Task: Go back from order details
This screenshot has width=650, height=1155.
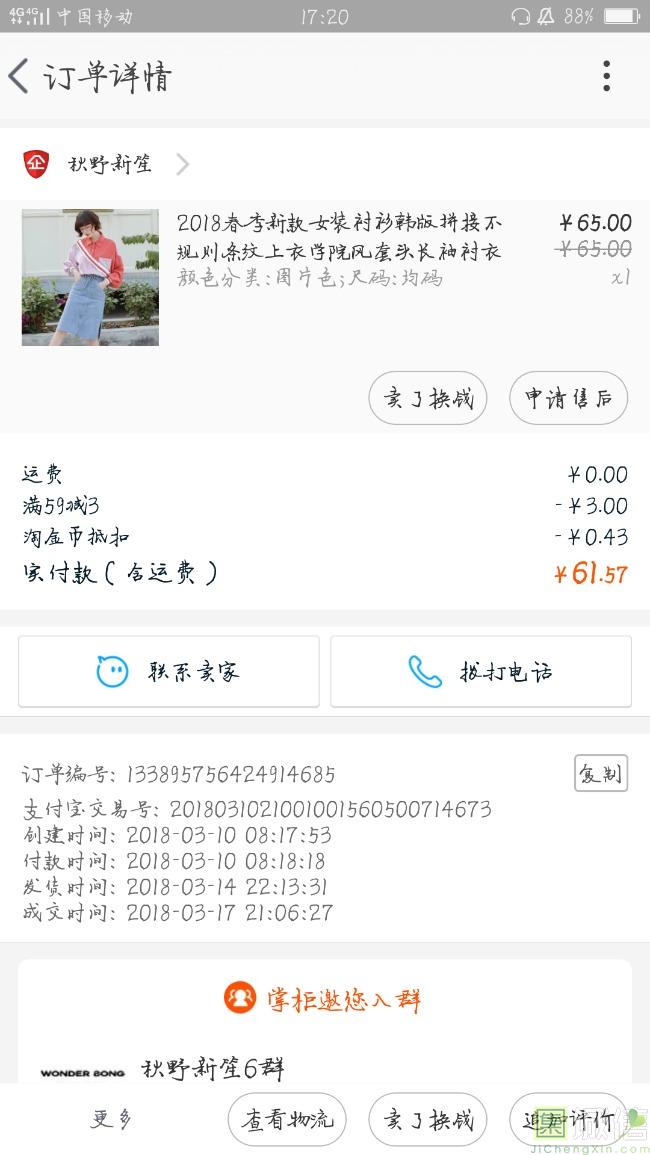Action: pos(20,77)
